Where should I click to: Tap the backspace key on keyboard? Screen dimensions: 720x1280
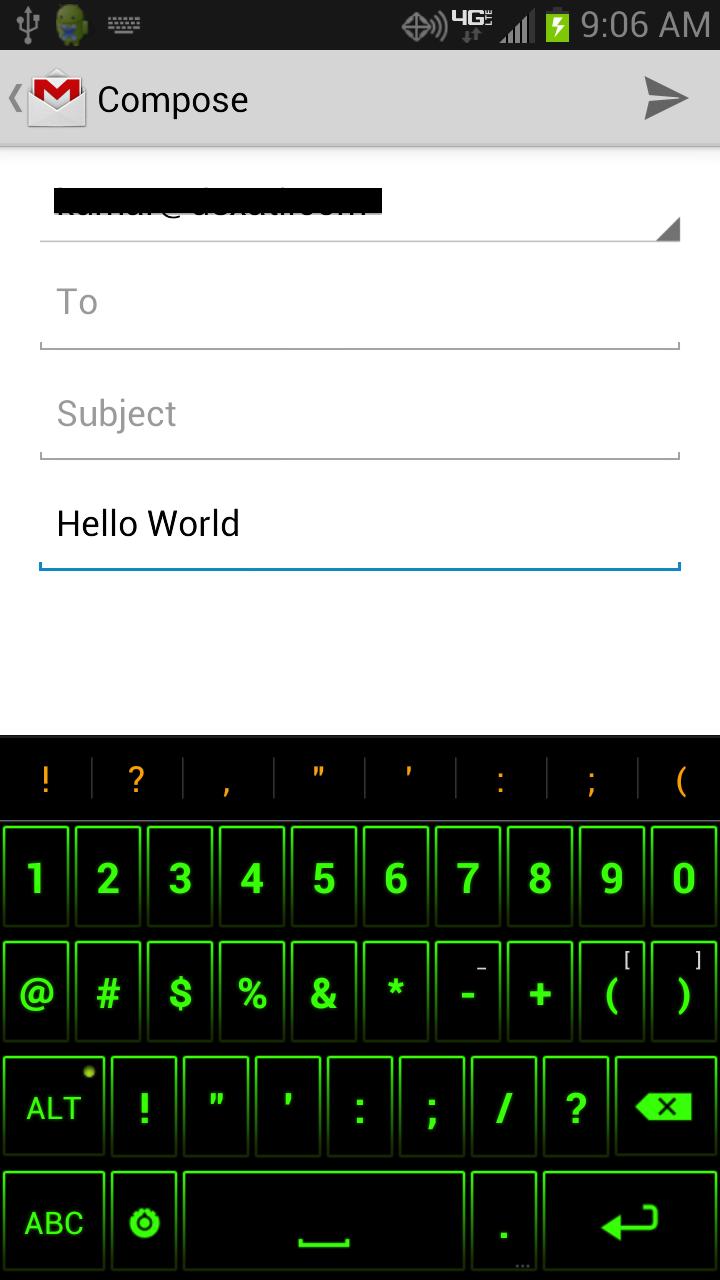point(665,1107)
